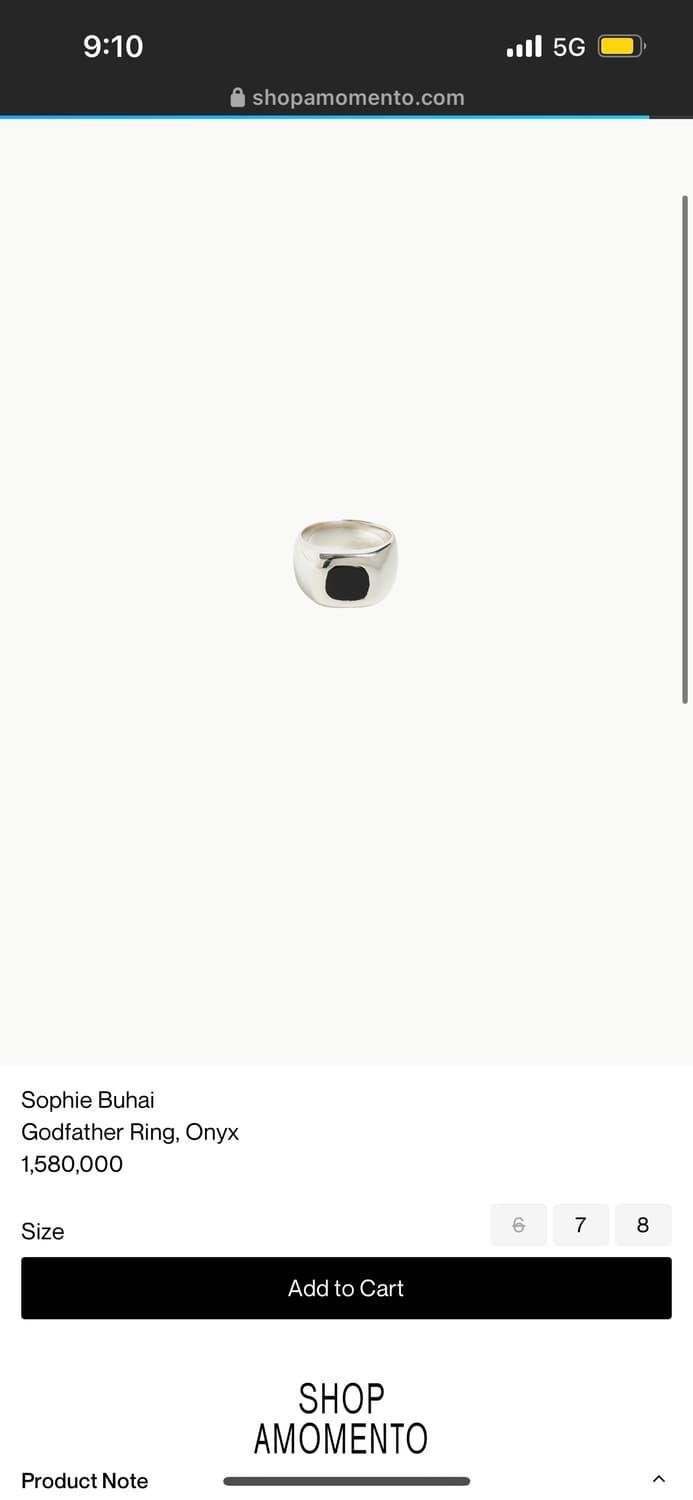Select ring size 7
The height and width of the screenshot is (1500, 693).
click(580, 1225)
